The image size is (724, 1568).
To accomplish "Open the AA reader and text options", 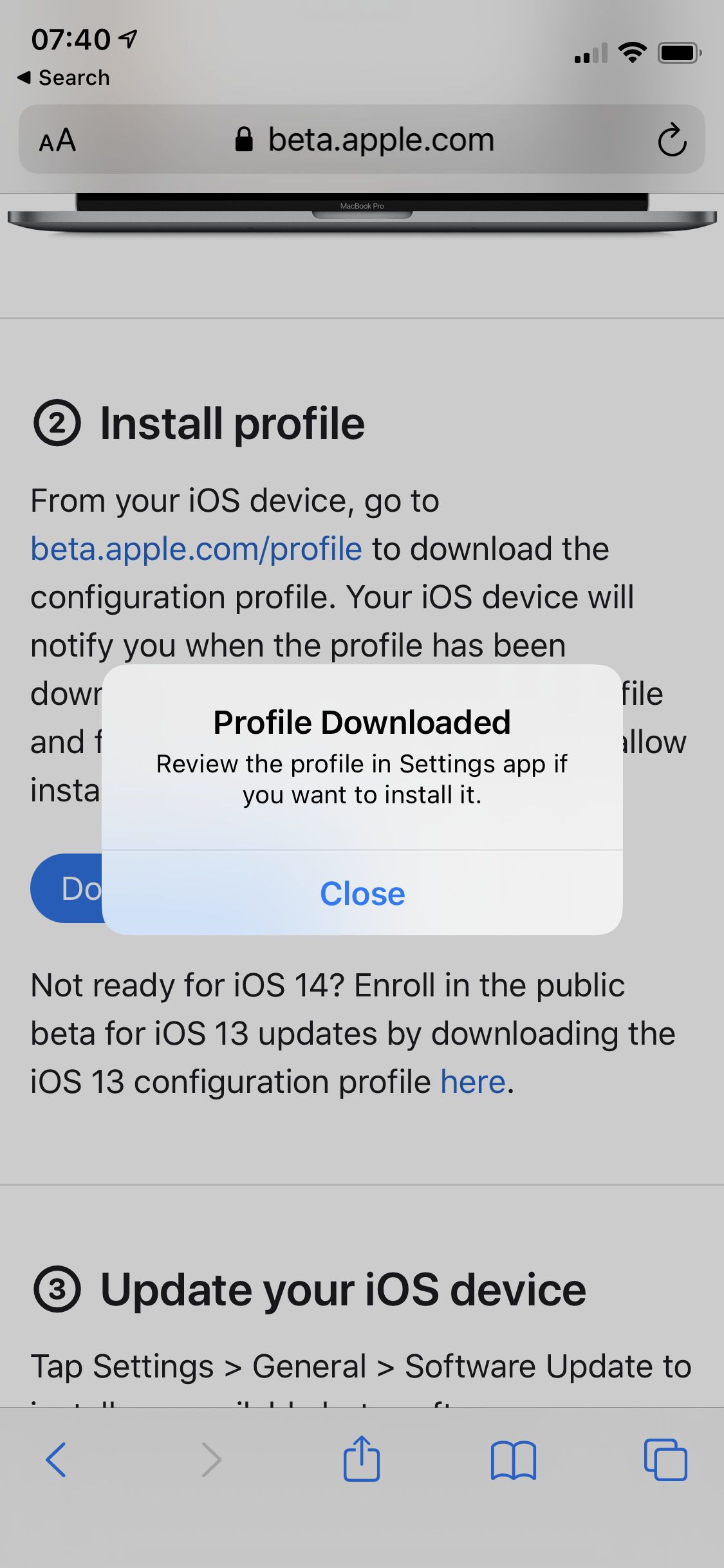I will tap(57, 140).
